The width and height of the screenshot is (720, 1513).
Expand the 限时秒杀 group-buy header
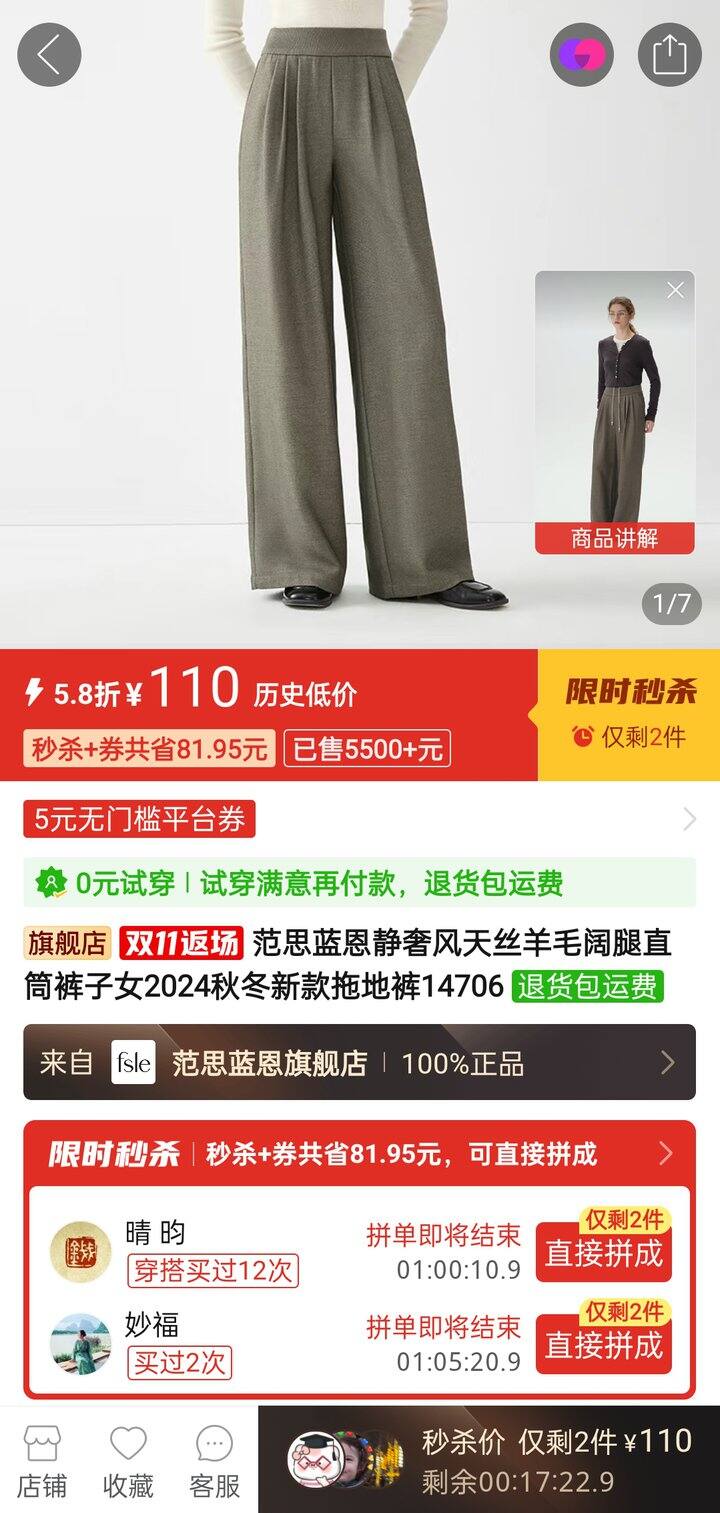(360, 1154)
